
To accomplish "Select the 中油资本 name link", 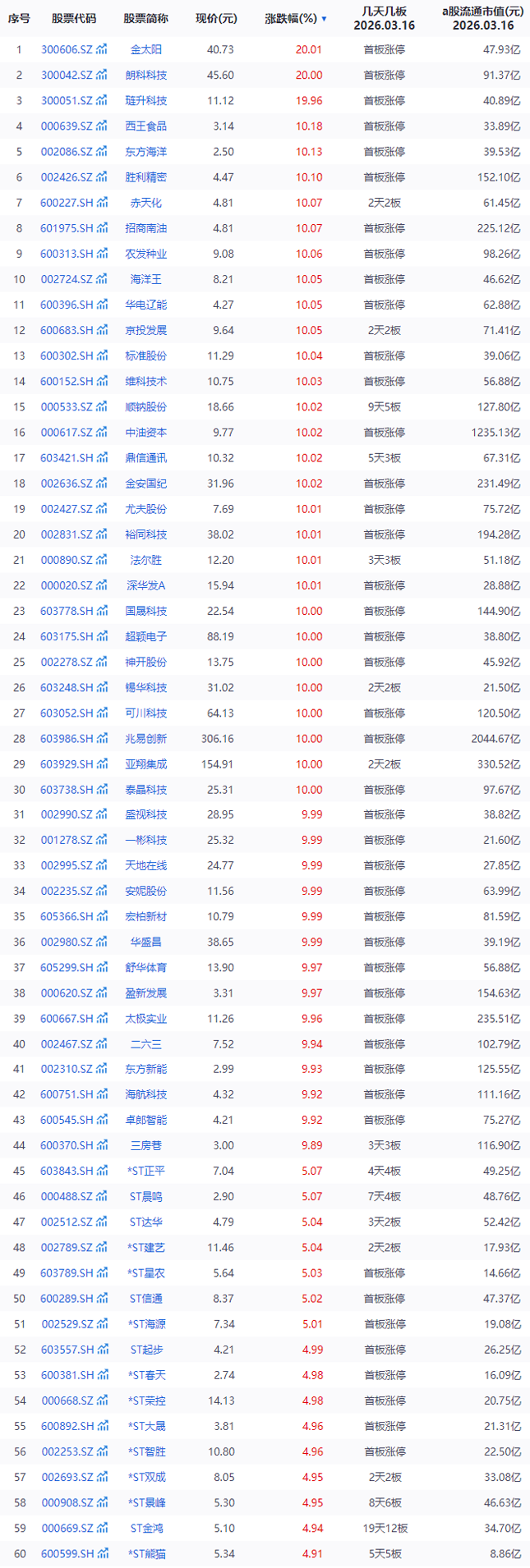I will (148, 432).
